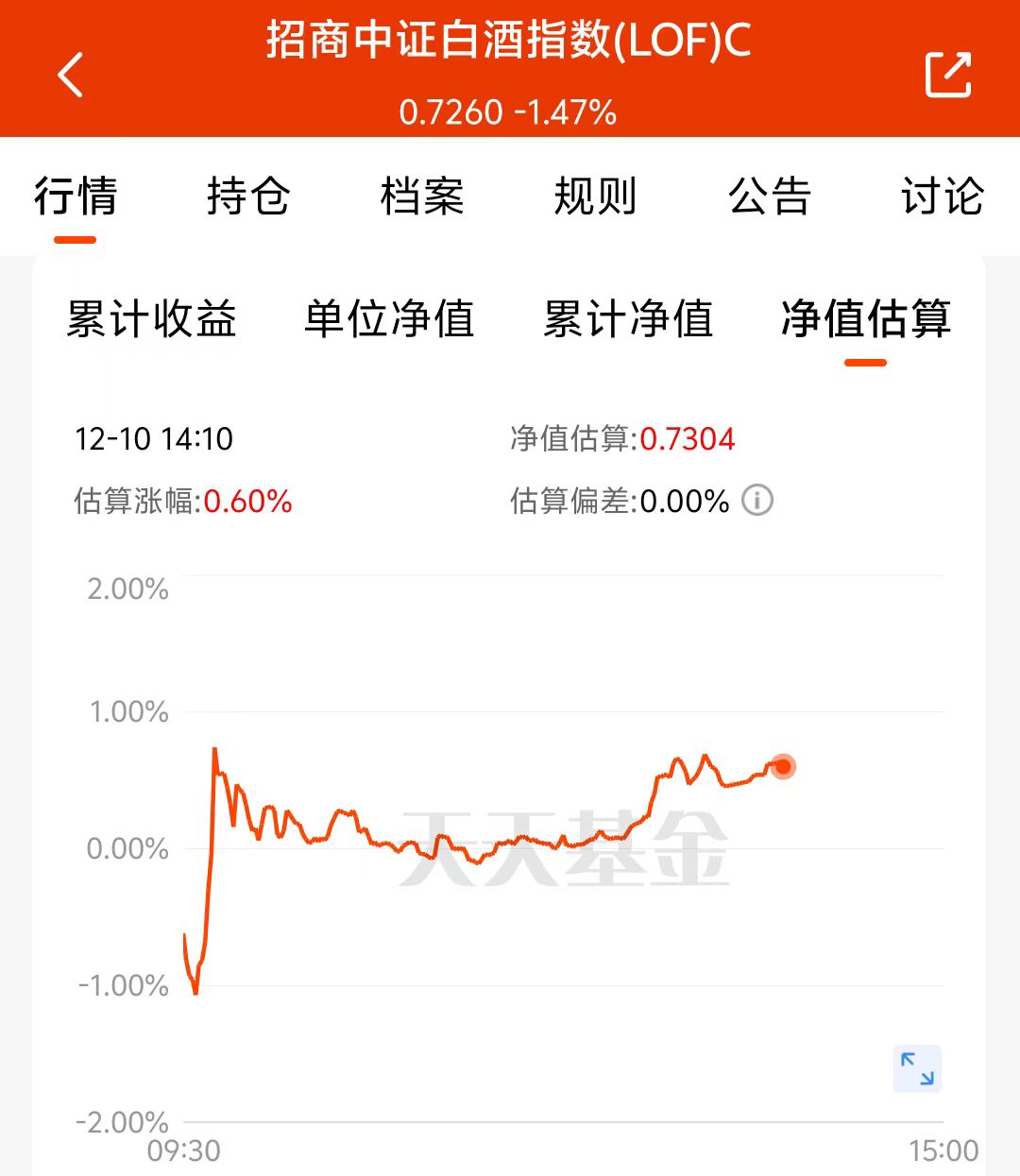This screenshot has height=1176, width=1020.
Task: Go back using the header arrow
Action: pyautogui.click(x=71, y=75)
